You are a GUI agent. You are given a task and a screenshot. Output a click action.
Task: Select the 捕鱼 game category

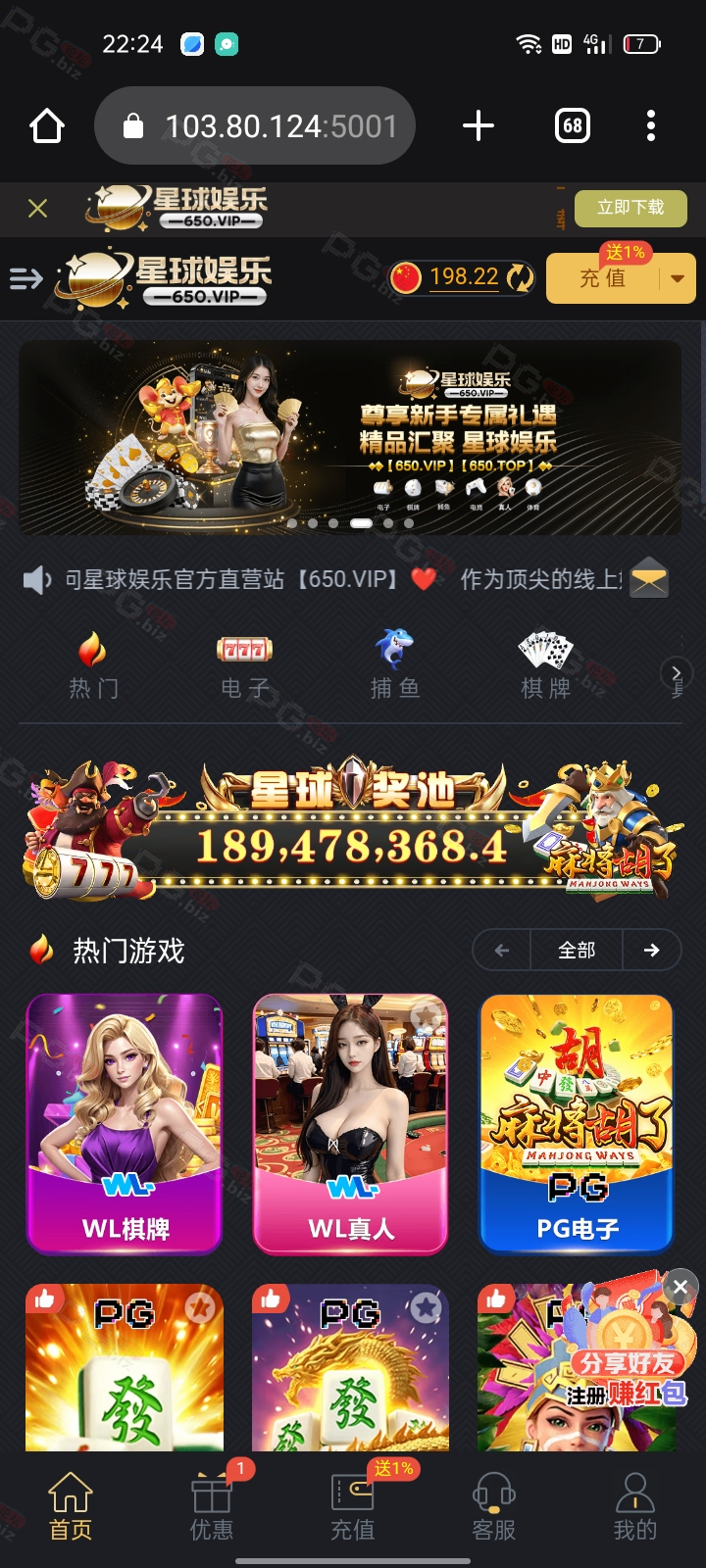click(395, 665)
